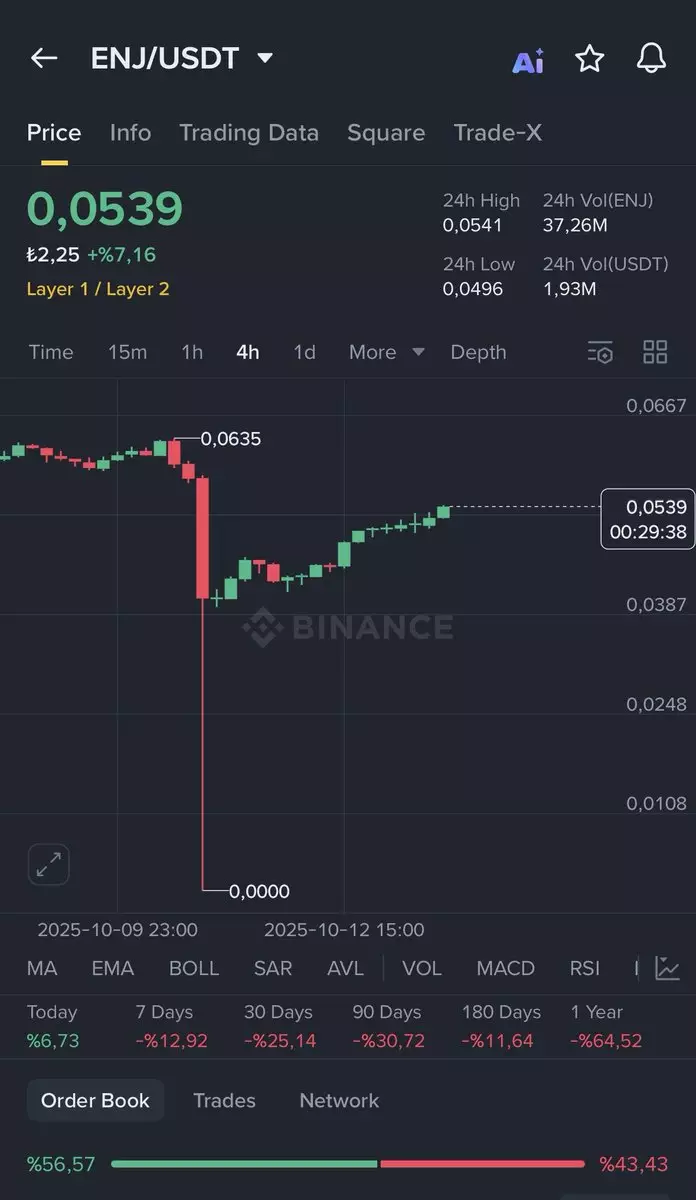Open the ENJ/USDT pair selector dropdown
Screen dimensions: 696x1200
265,58
